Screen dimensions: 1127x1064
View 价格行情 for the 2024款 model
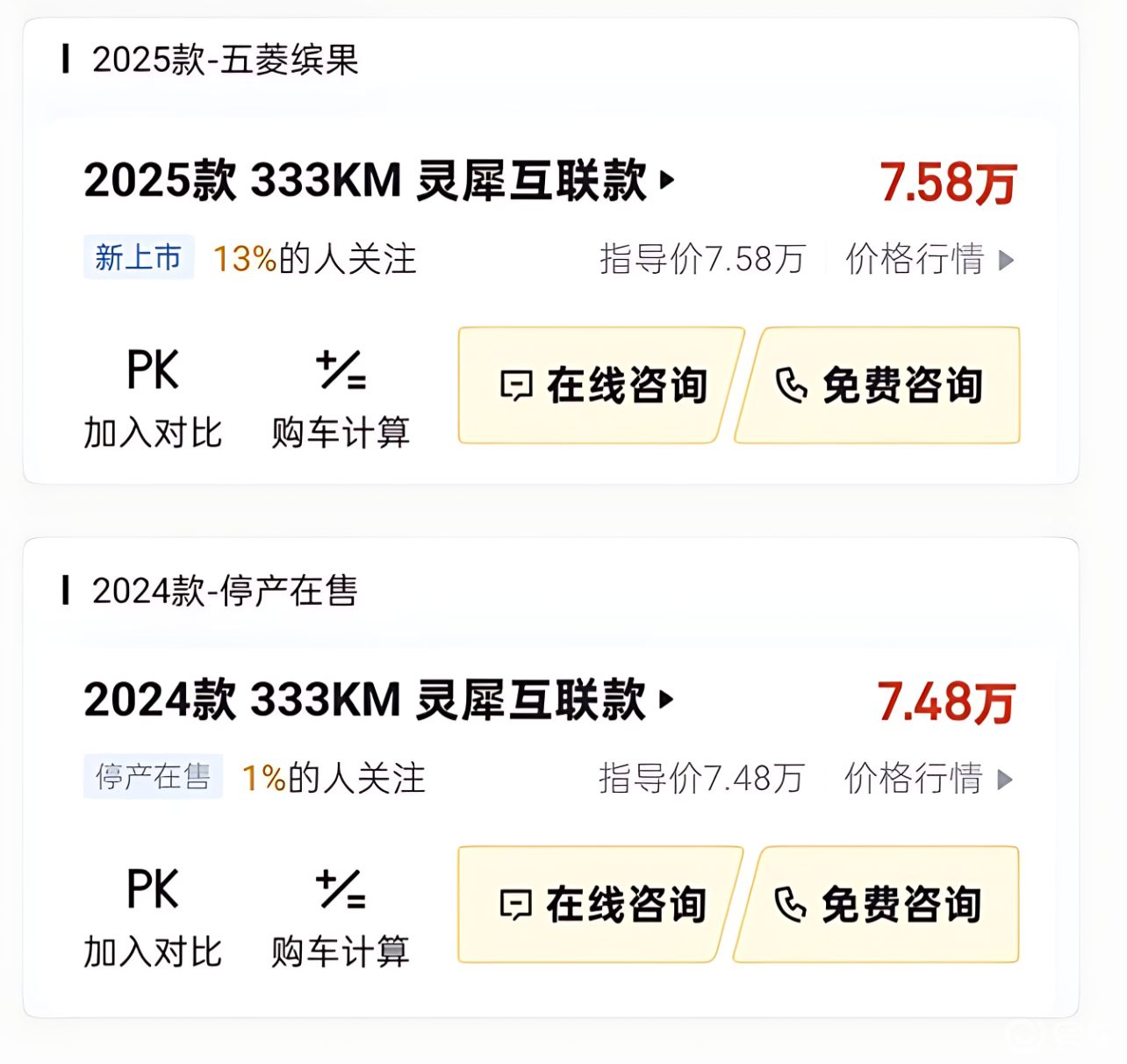point(928,779)
